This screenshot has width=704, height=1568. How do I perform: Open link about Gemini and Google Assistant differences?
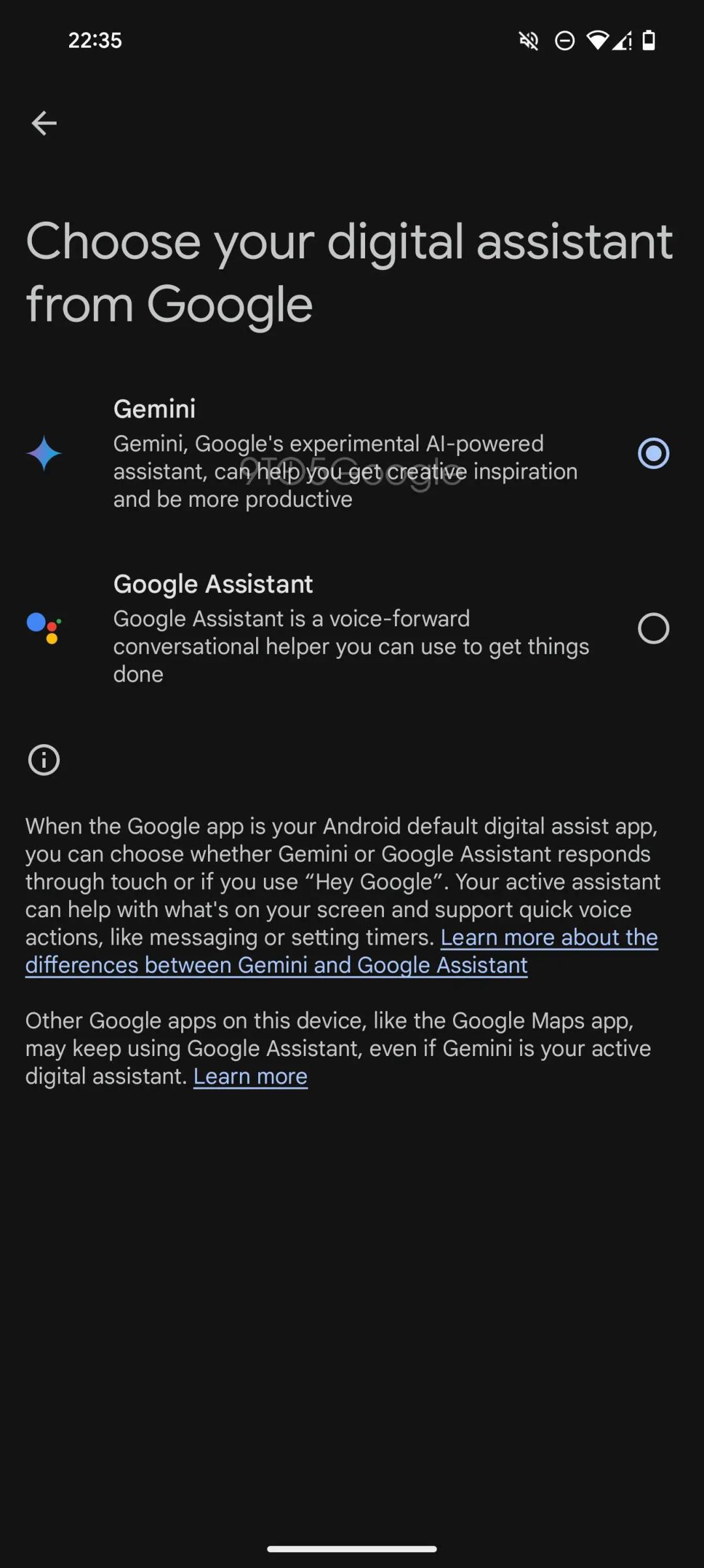tap(276, 965)
